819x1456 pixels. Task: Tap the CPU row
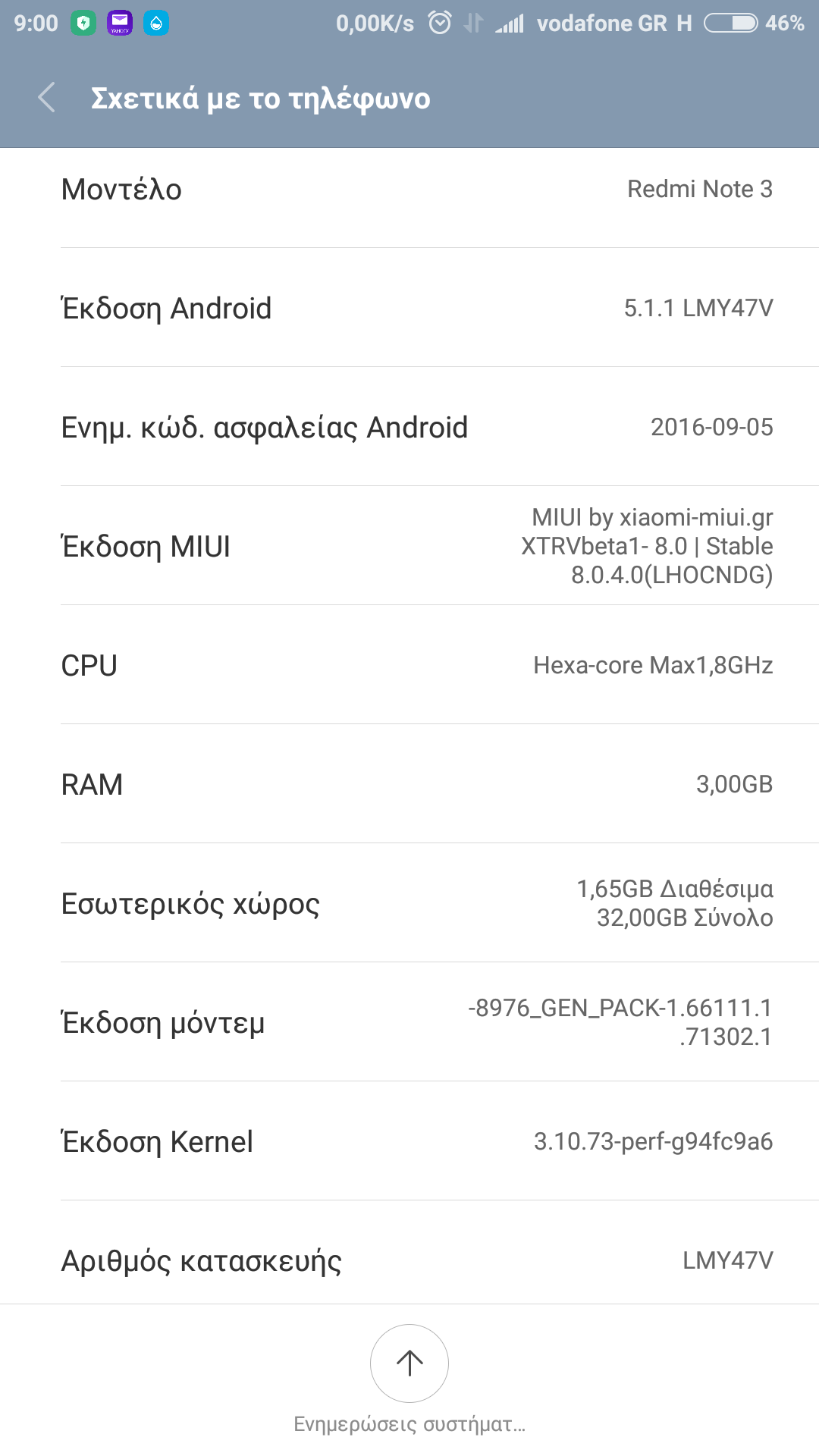(x=409, y=665)
